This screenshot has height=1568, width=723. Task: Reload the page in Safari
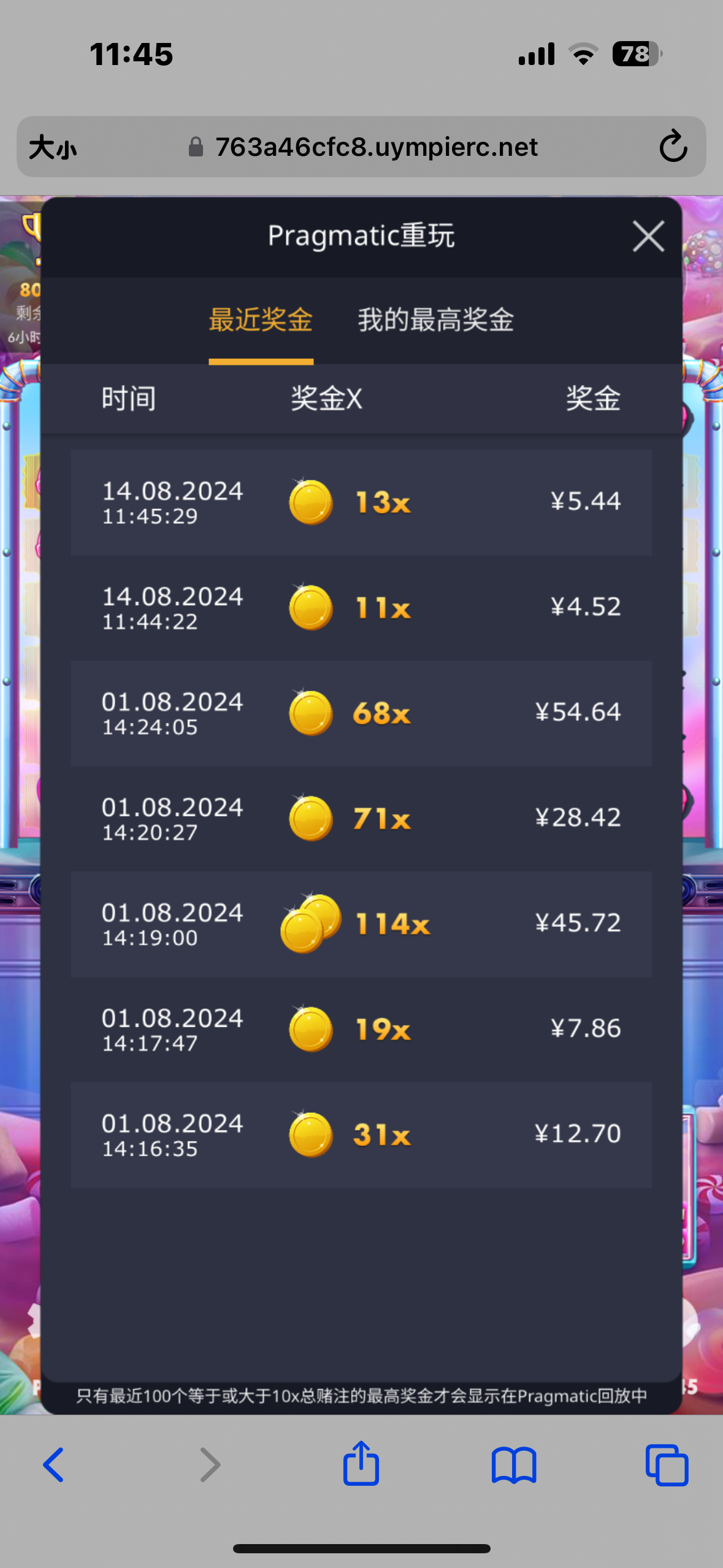673,147
